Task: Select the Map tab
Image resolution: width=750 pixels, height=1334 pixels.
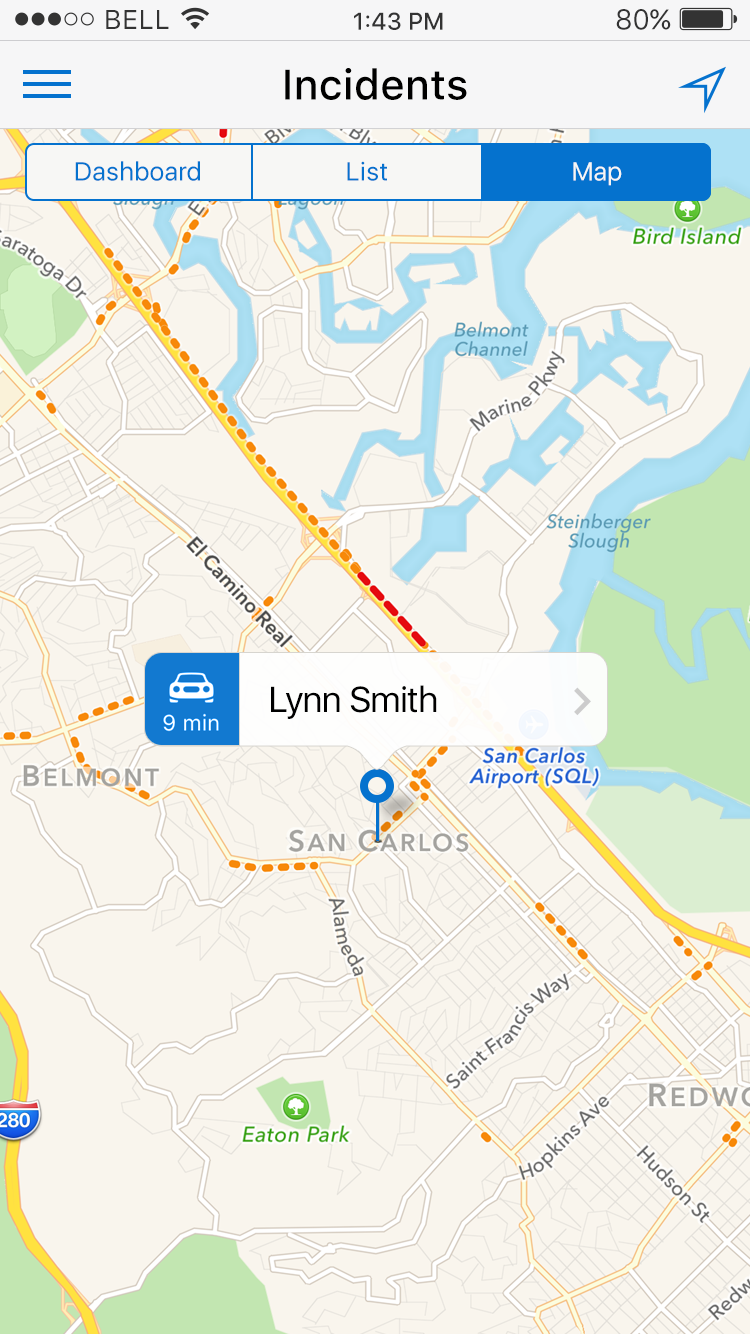Action: pyautogui.click(x=596, y=172)
